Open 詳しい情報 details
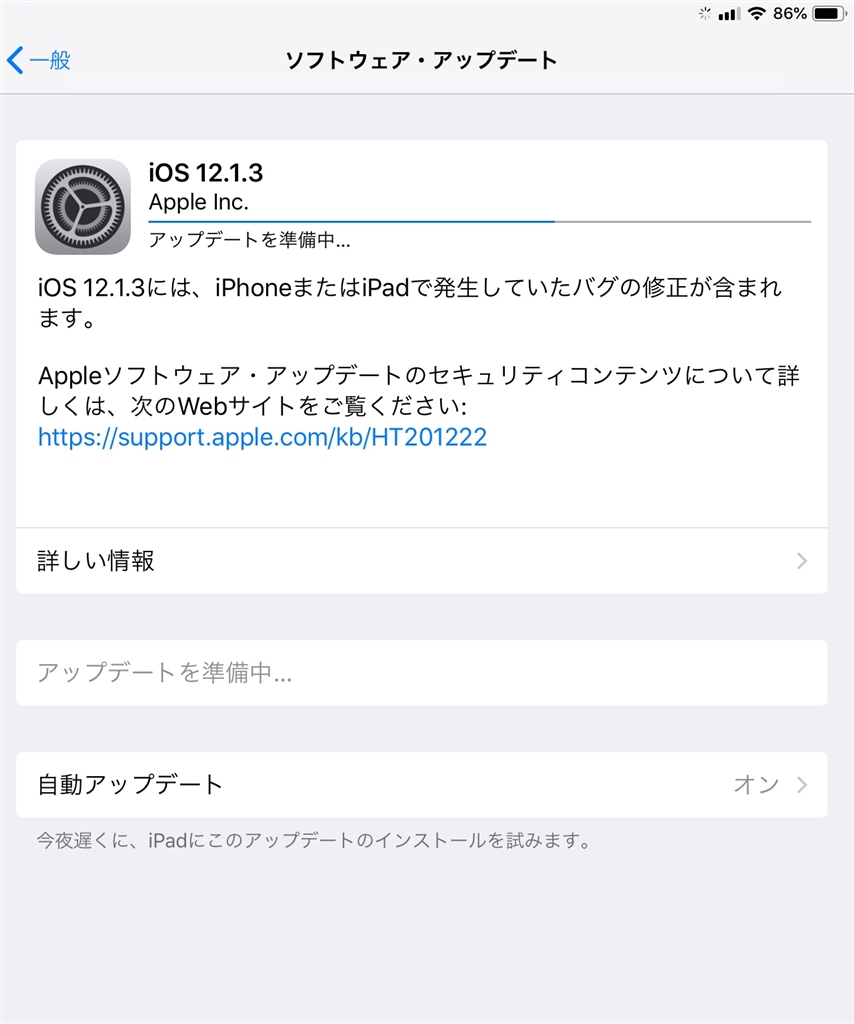The height and width of the screenshot is (1024, 854). 421,561
